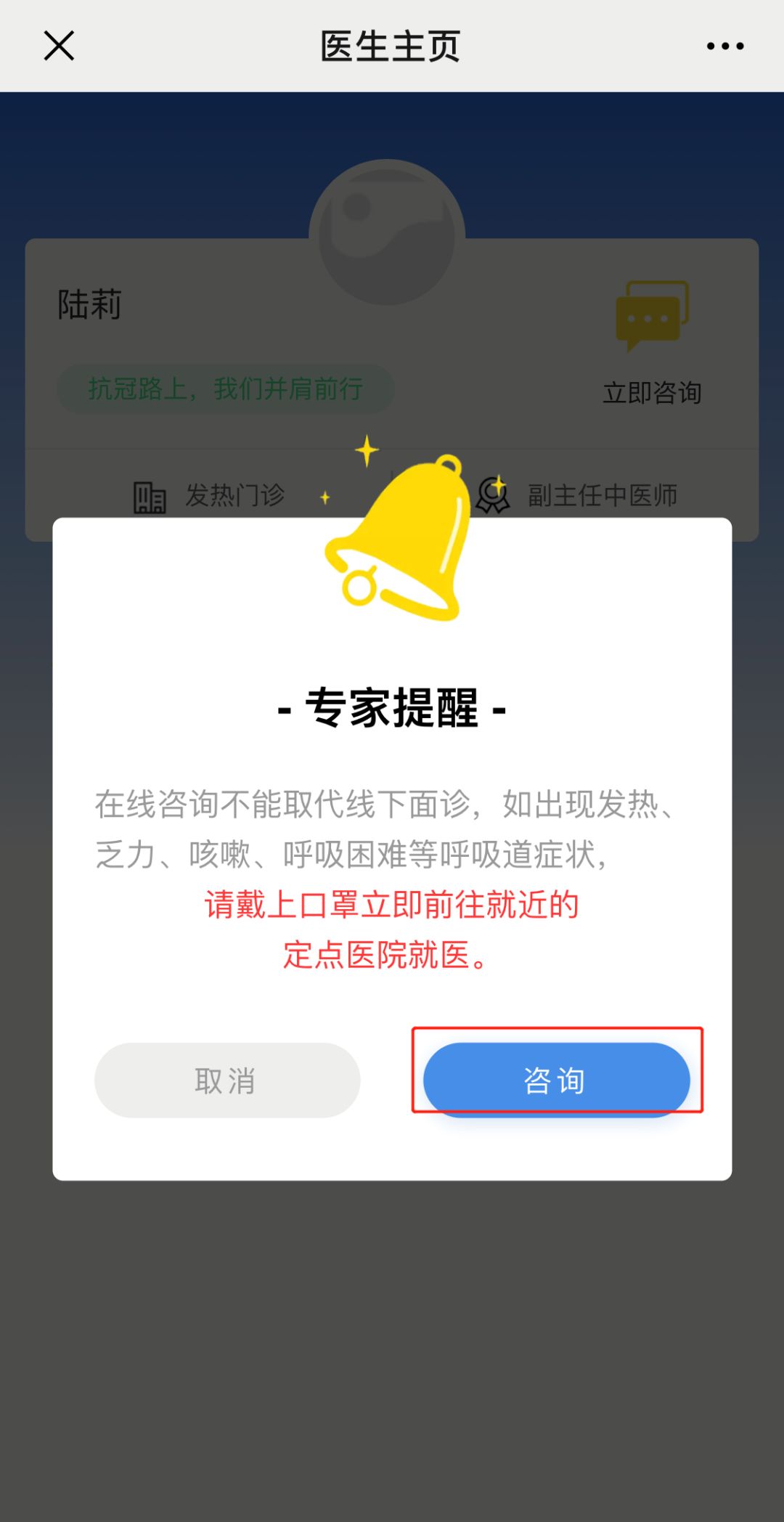Select the 医生主页 title bar label

[392, 46]
